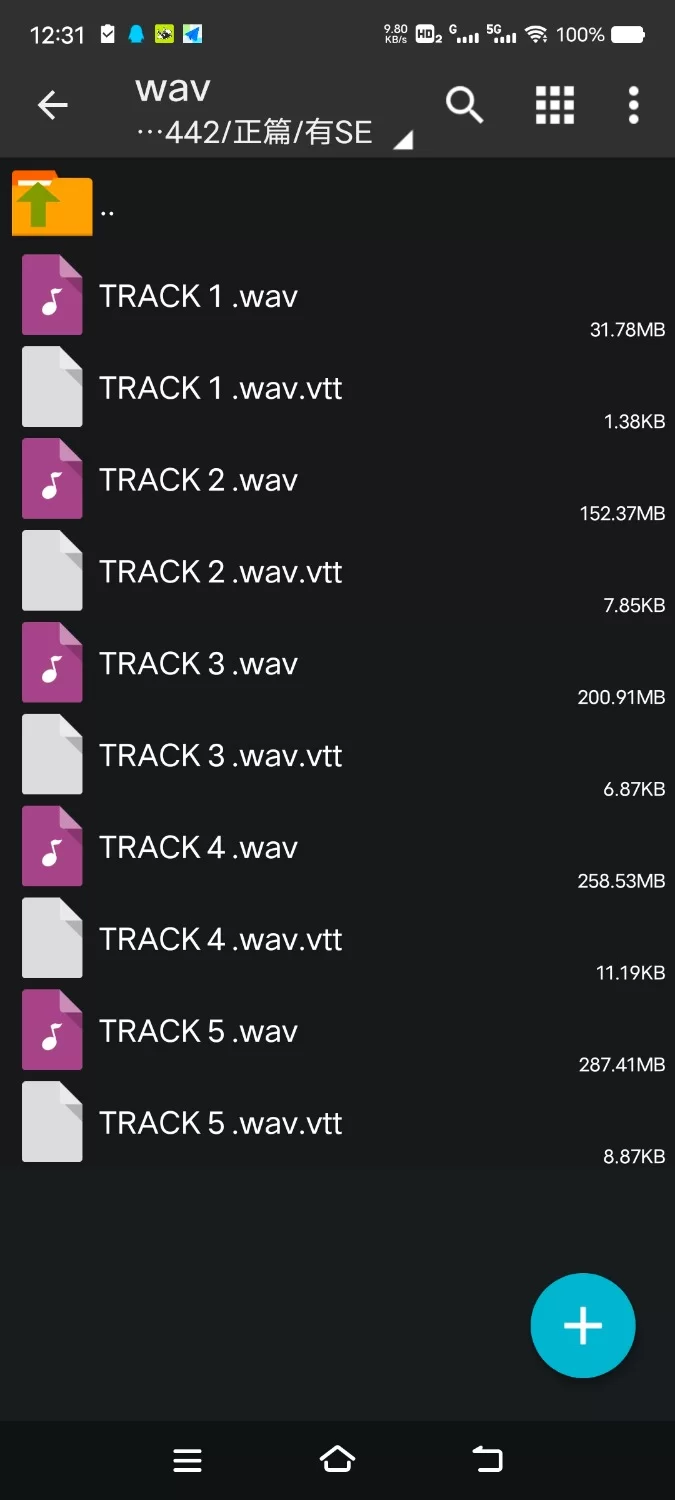
Task: Open TRACK 5 .wav.vtt file
Action: 220,1125
